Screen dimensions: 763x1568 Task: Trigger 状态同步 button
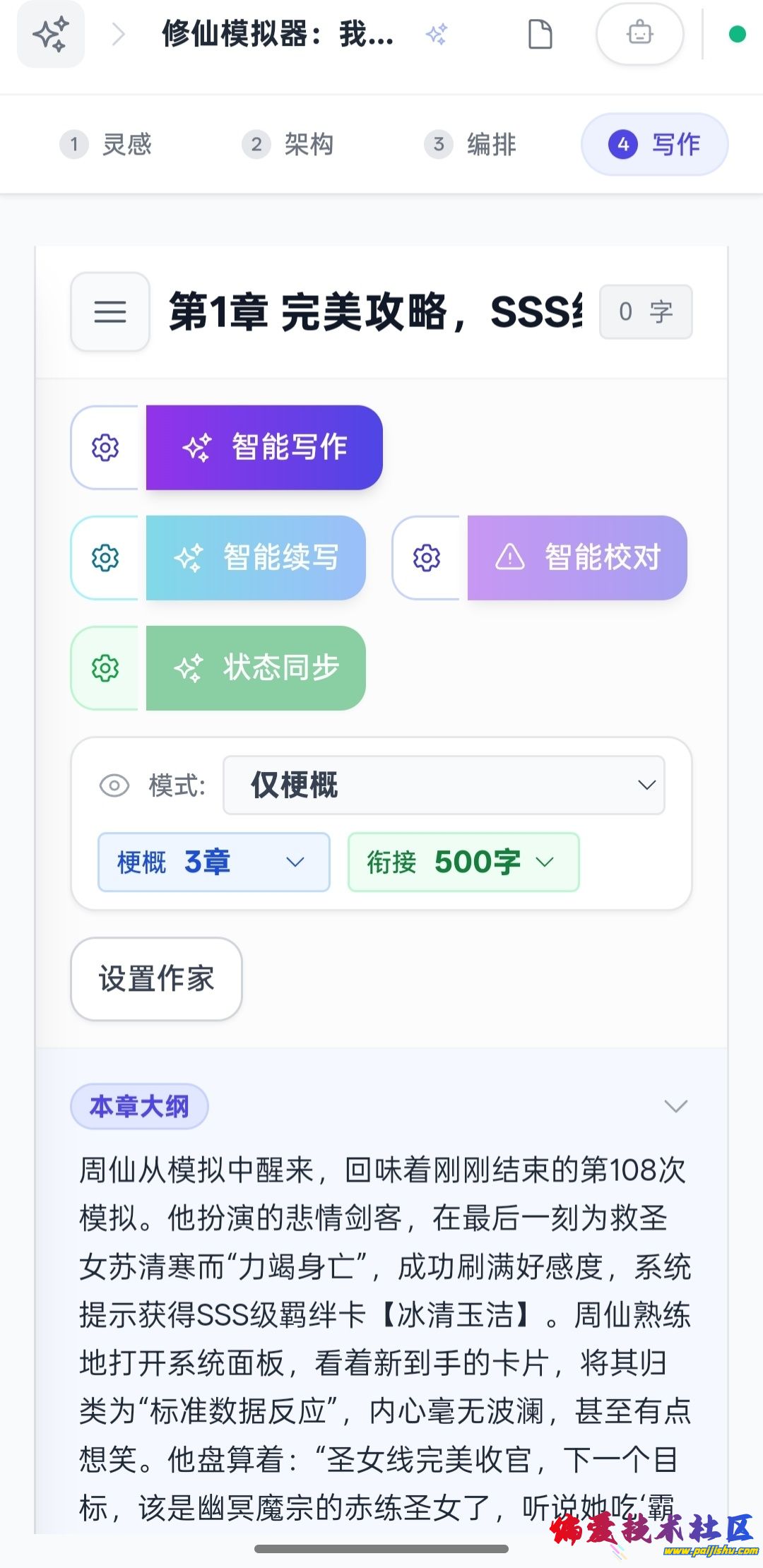point(256,667)
